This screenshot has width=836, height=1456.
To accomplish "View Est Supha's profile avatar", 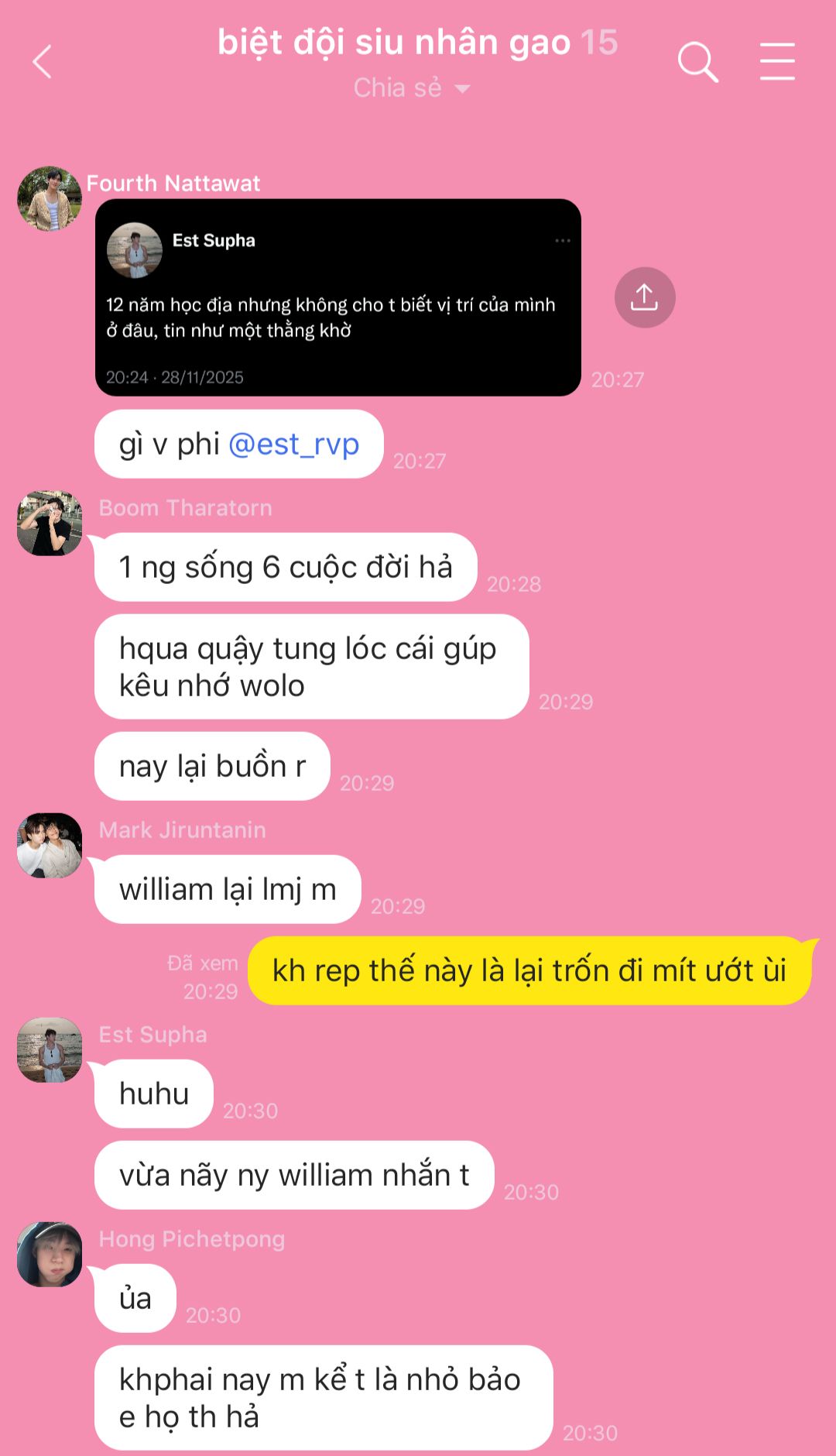I will point(50,1050).
